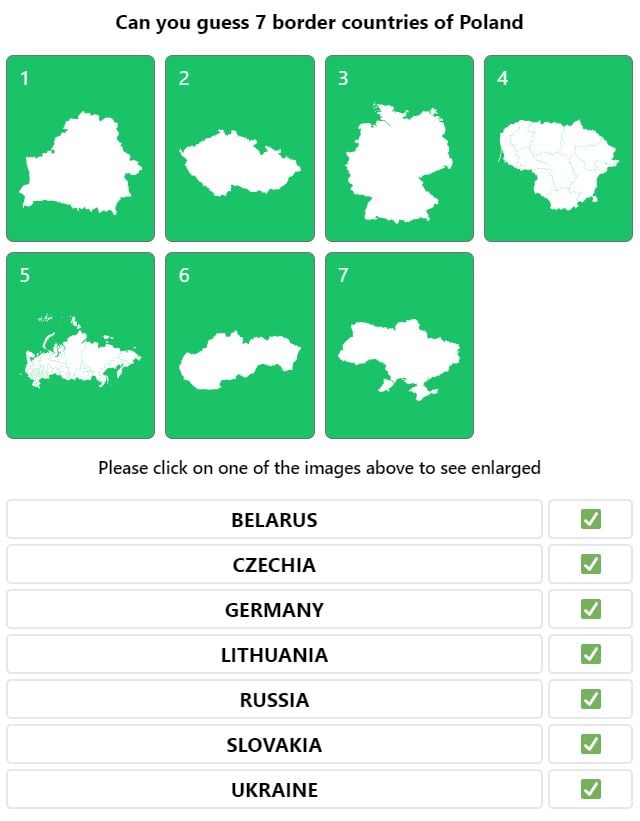The height and width of the screenshot is (821, 640).
Task: Open image 3 with Germany outline
Action: tap(399, 148)
